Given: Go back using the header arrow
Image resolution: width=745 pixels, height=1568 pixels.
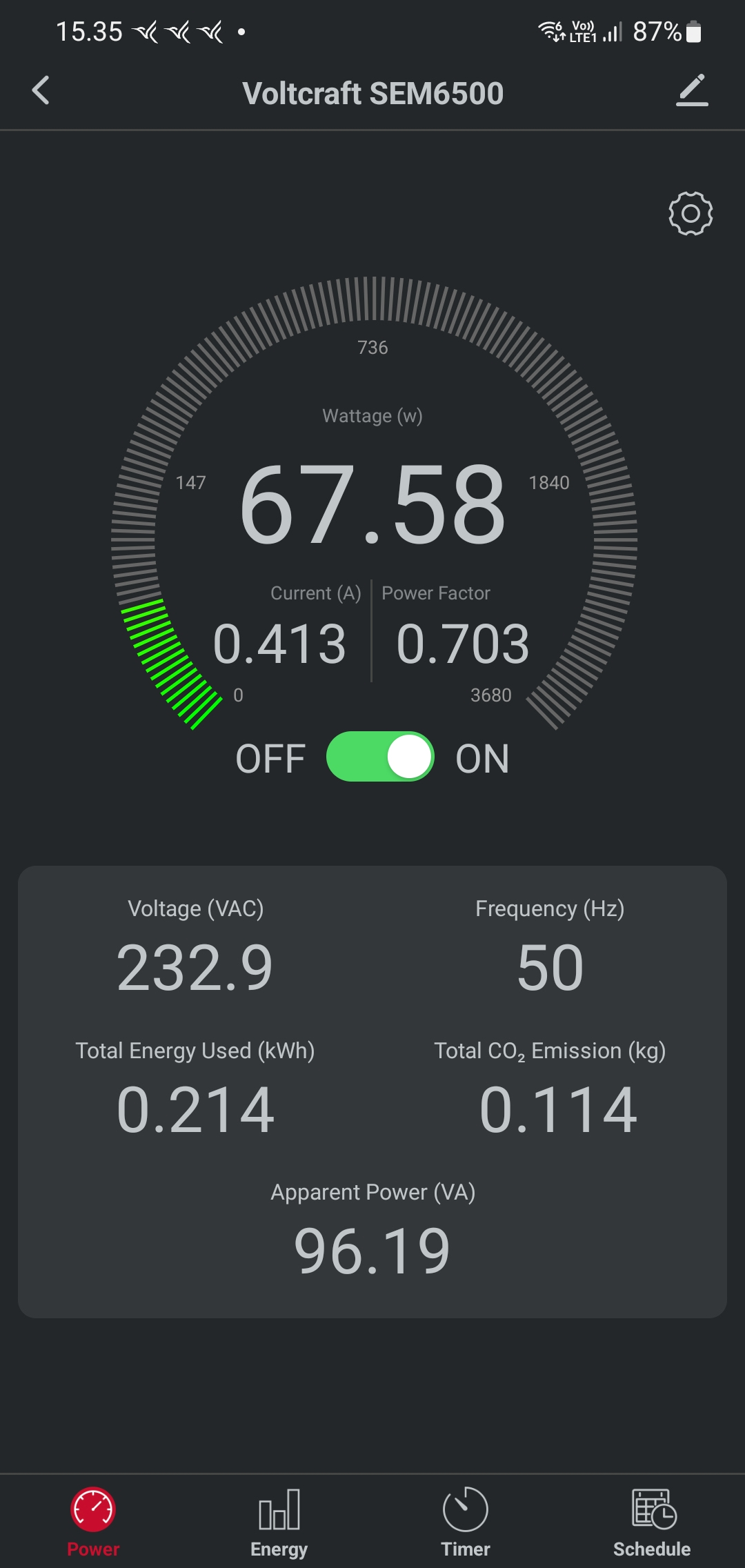Looking at the screenshot, I should tap(41, 91).
